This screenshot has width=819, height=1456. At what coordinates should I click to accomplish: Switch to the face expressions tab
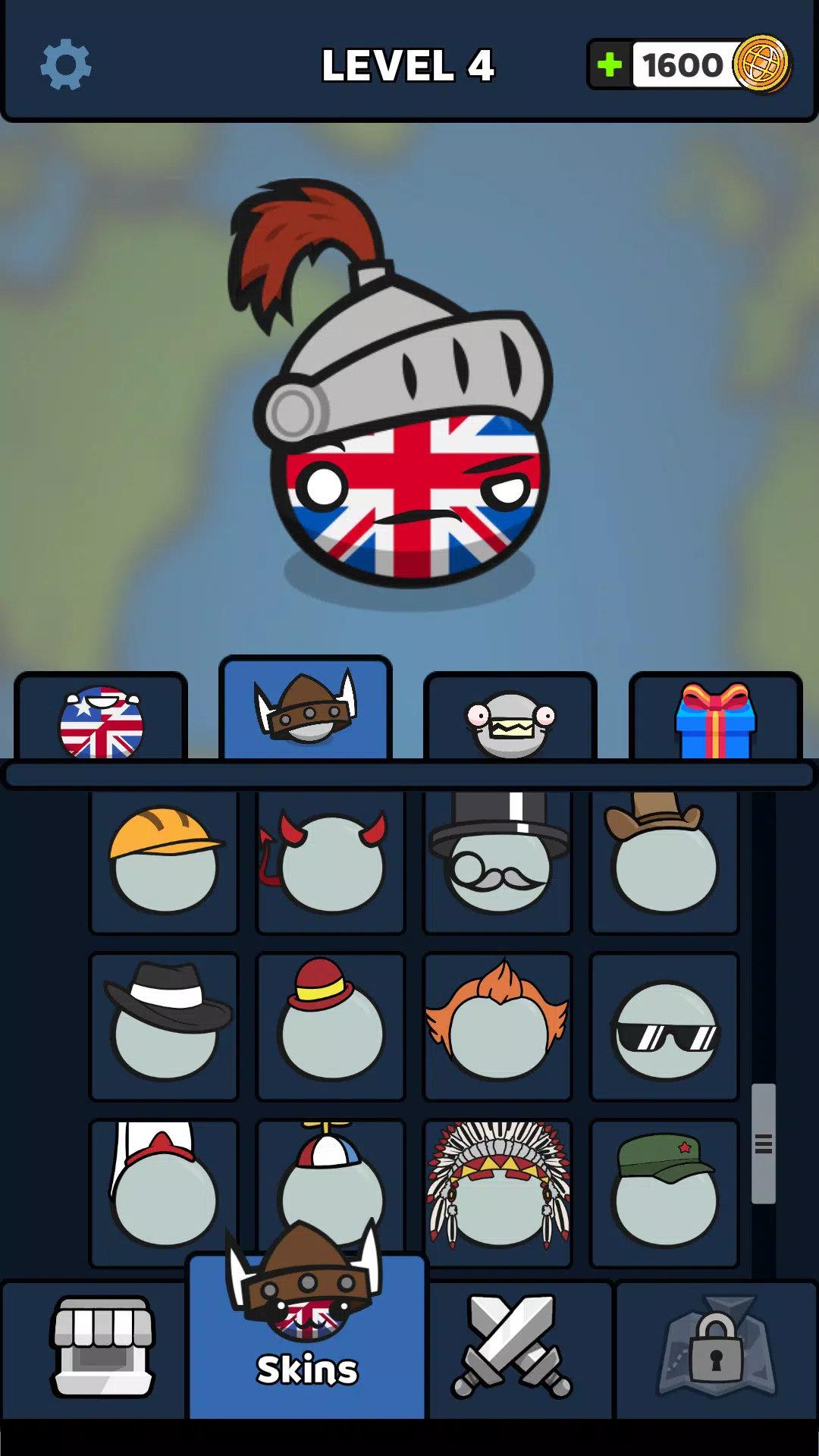coord(510,718)
